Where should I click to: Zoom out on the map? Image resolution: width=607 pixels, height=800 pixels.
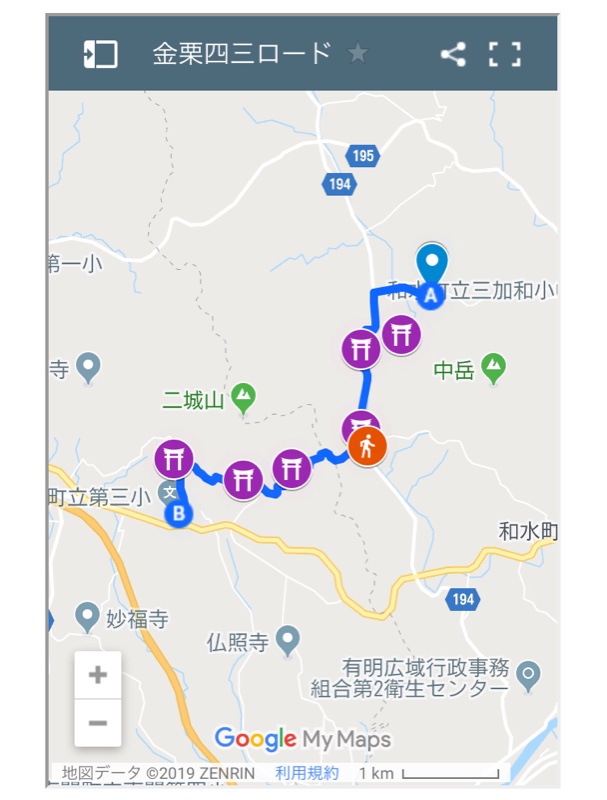point(98,722)
